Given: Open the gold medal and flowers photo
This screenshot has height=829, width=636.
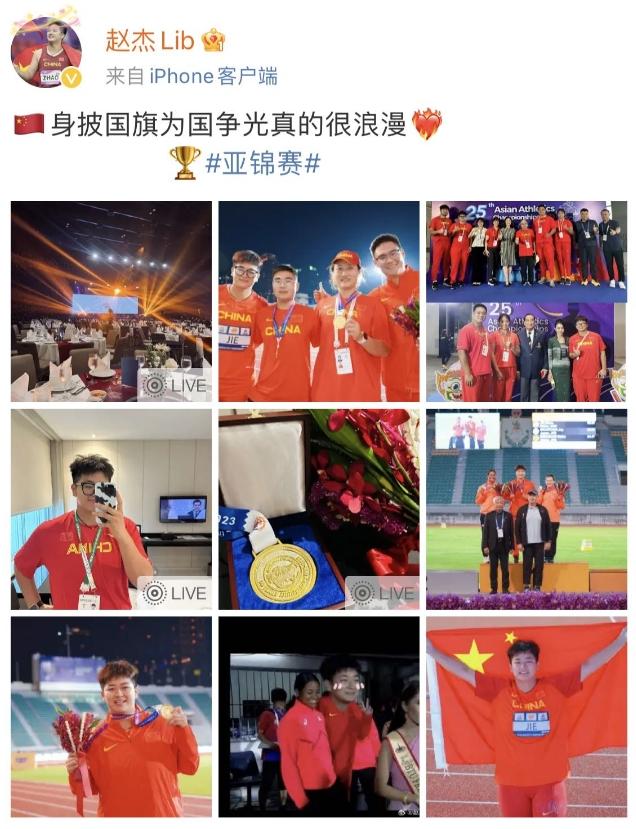Looking at the screenshot, I should click(319, 509).
